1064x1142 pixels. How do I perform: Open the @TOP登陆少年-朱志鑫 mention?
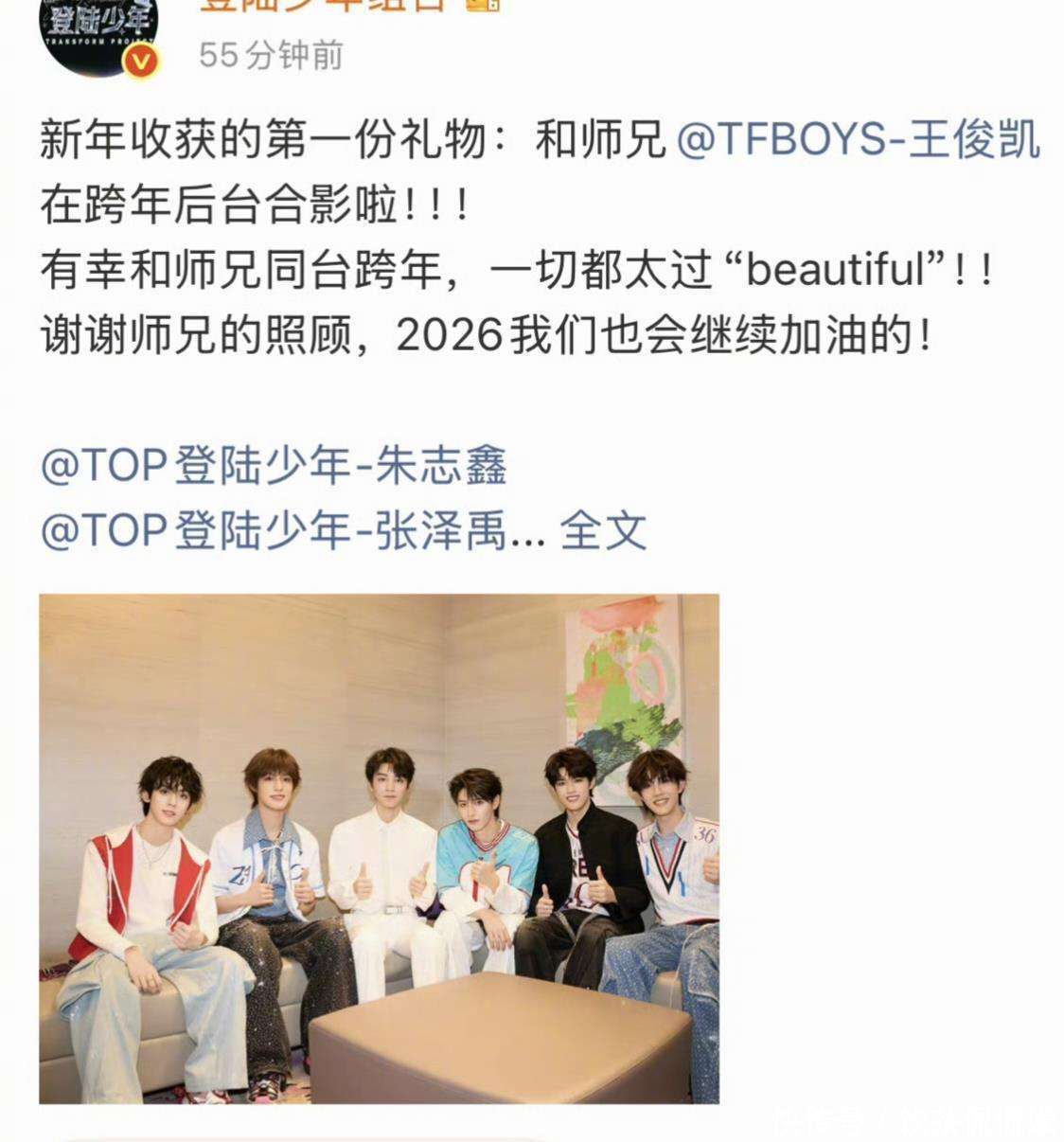(275, 466)
